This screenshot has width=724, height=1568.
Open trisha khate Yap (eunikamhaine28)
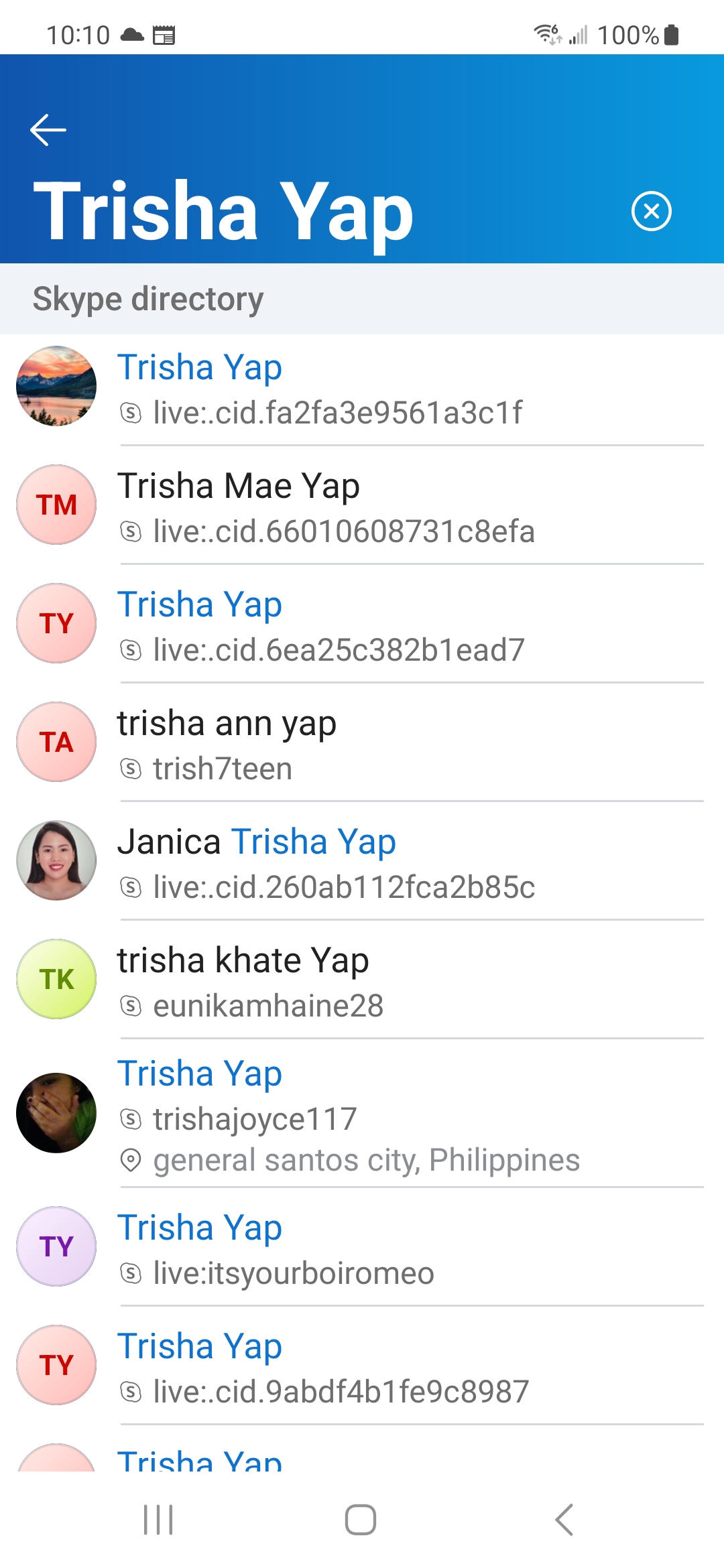(362, 980)
